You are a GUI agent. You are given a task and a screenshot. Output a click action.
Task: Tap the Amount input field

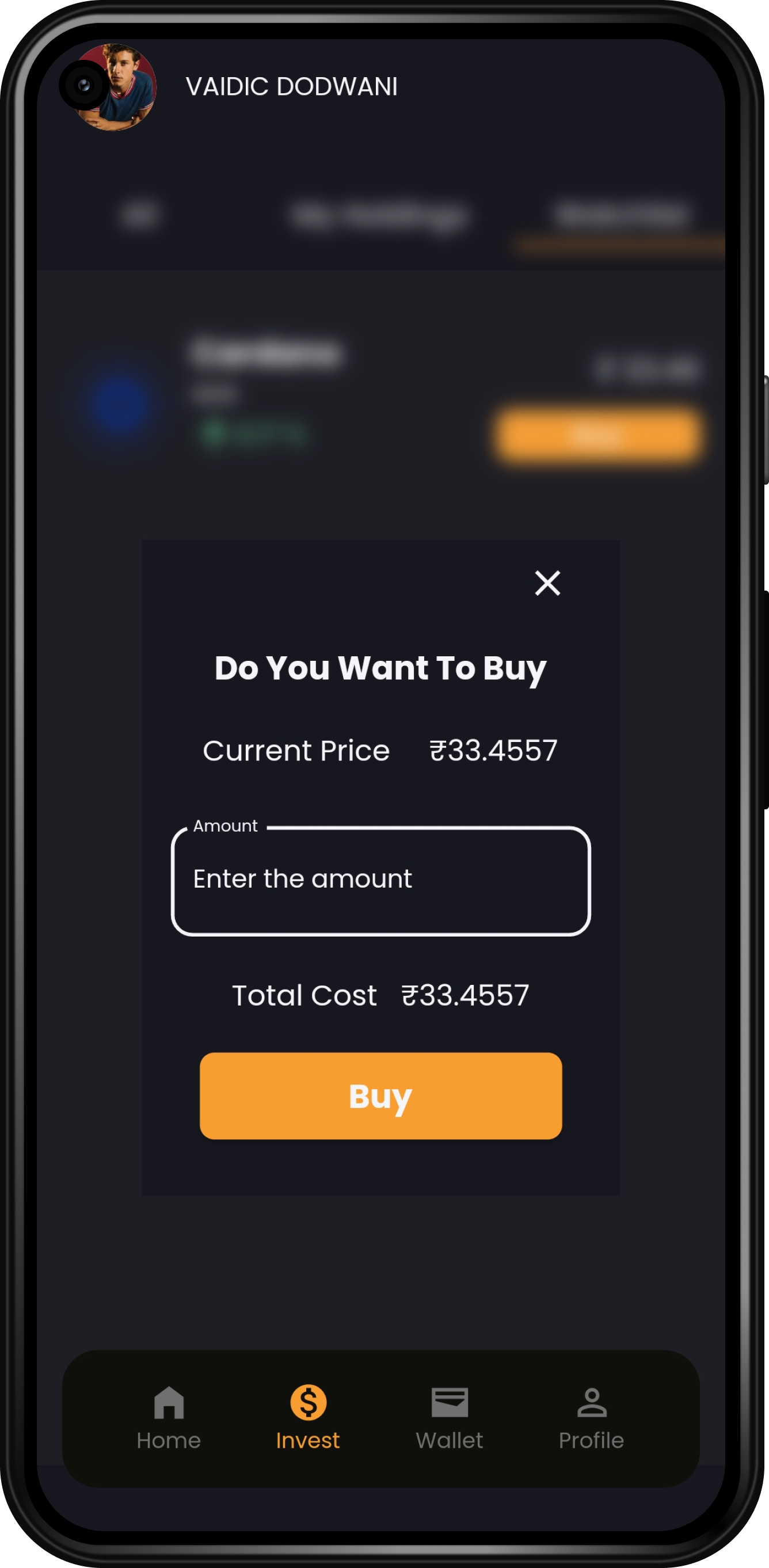(x=381, y=880)
